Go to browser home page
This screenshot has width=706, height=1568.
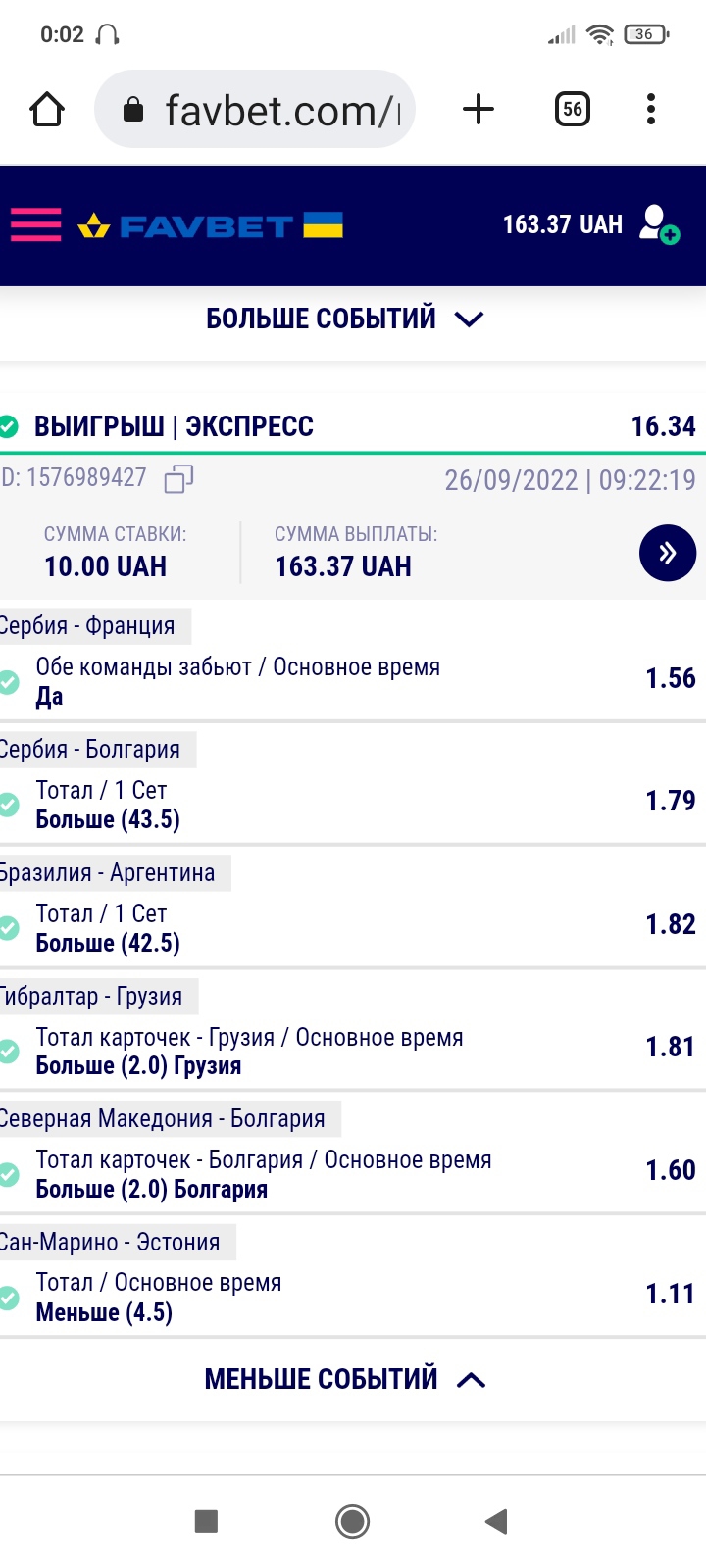coord(47,109)
